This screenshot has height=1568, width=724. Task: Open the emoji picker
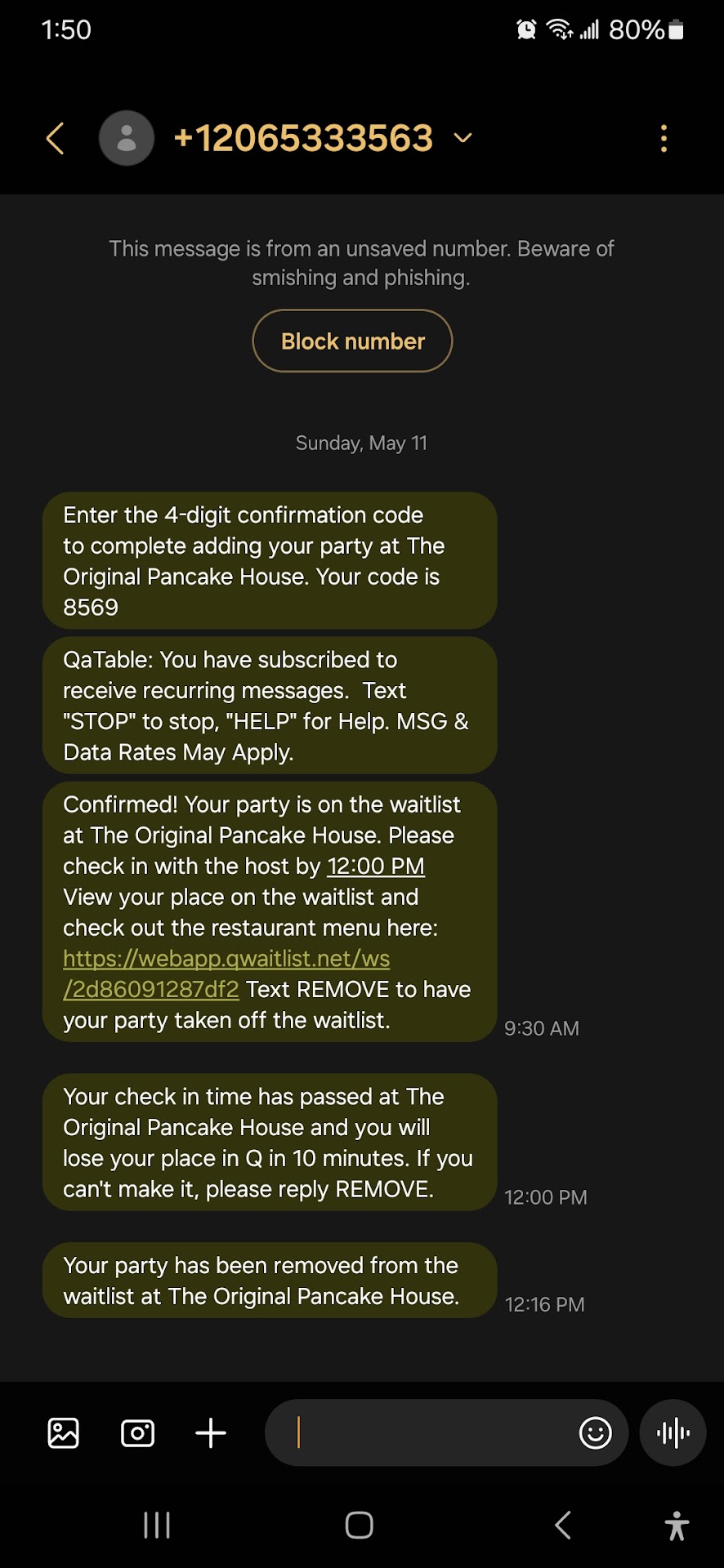tap(595, 1433)
